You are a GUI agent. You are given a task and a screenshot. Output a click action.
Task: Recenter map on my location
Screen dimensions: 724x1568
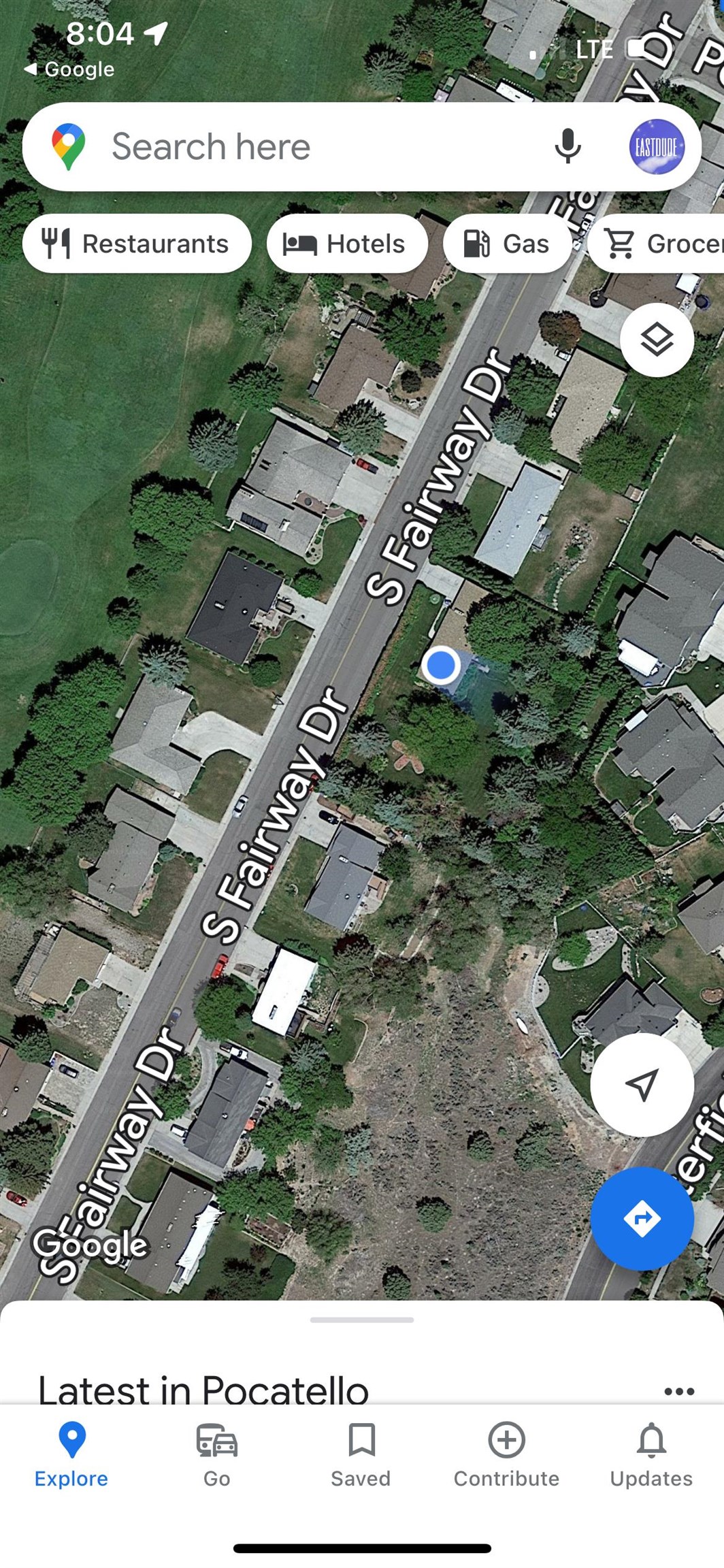pos(642,1085)
